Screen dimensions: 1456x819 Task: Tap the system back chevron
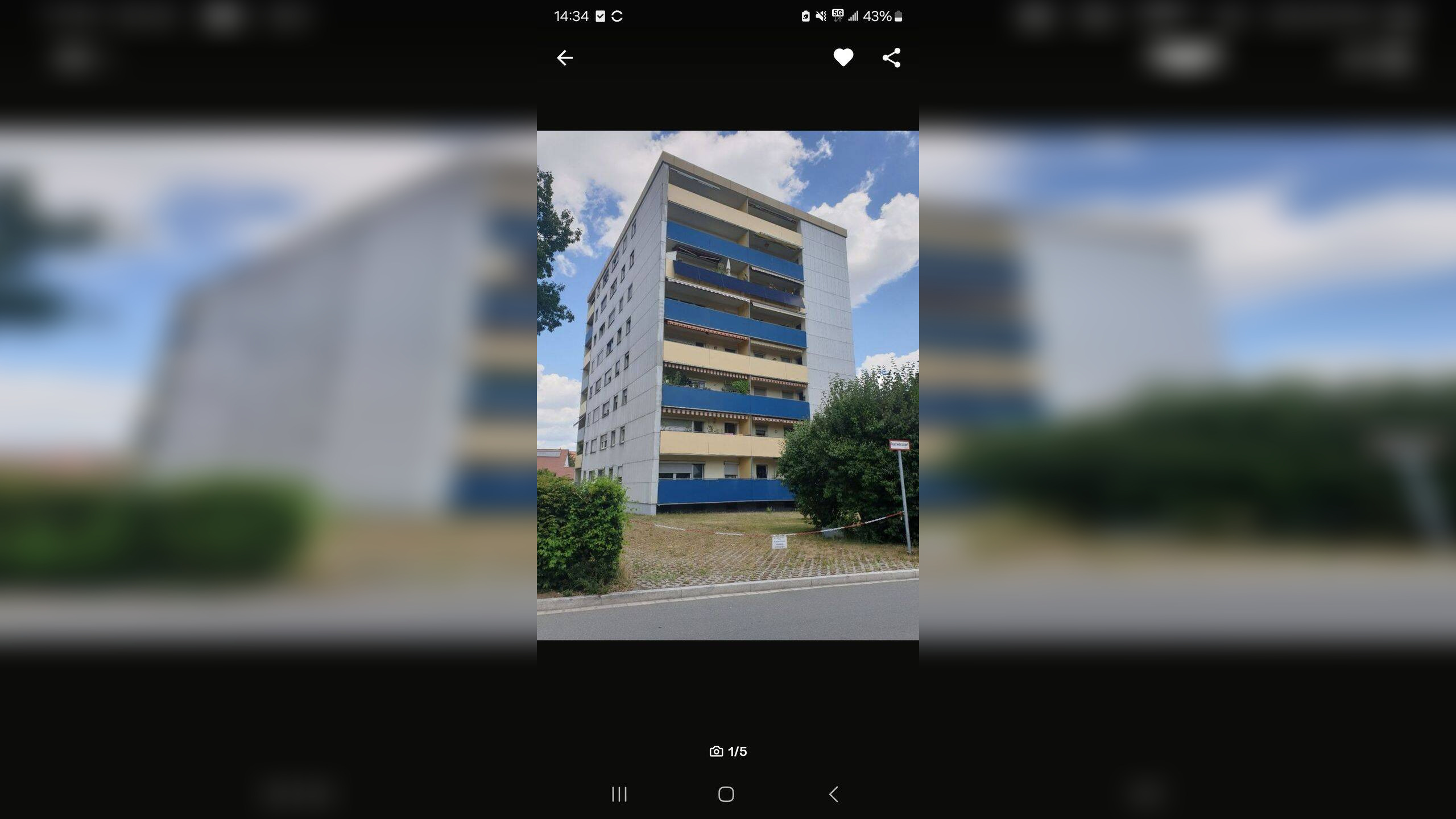(834, 794)
